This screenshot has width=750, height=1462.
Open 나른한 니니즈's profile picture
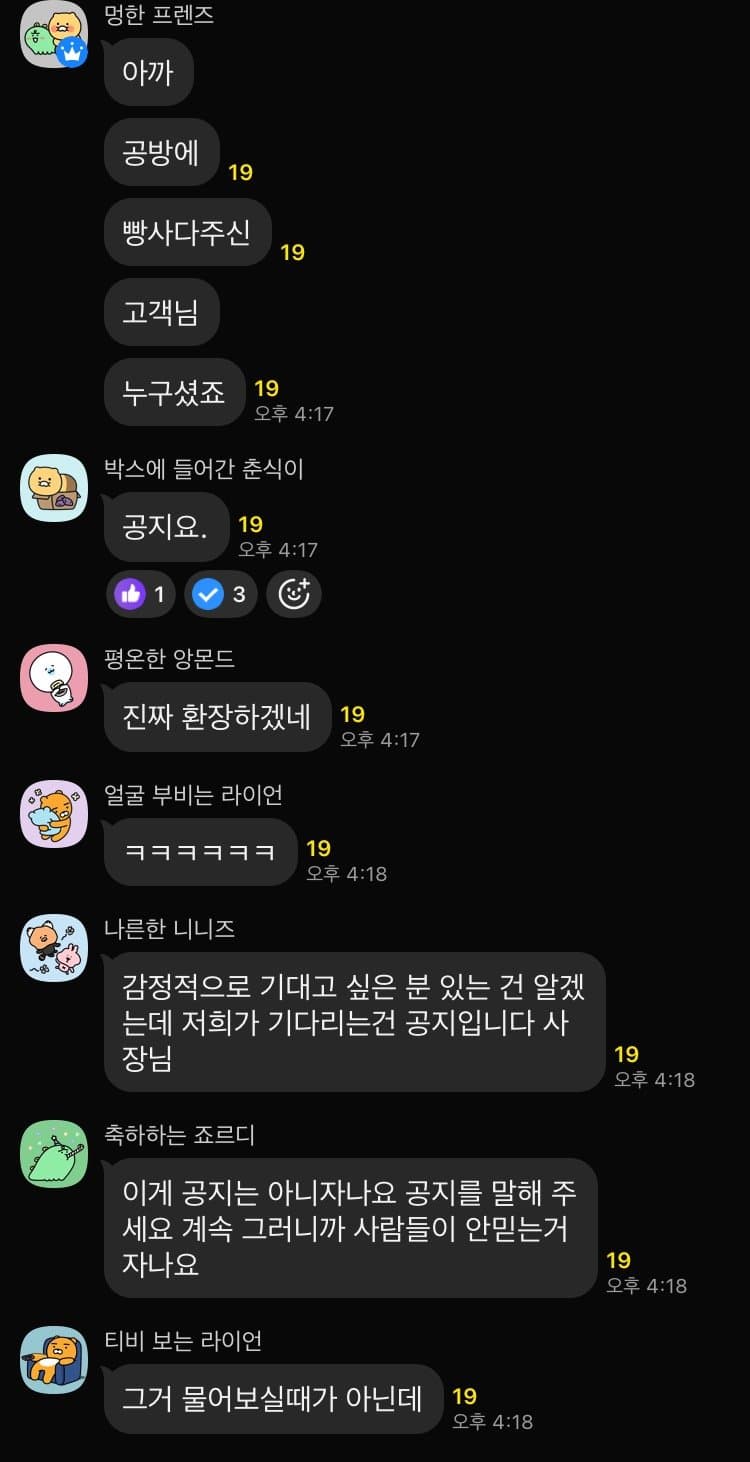point(54,948)
